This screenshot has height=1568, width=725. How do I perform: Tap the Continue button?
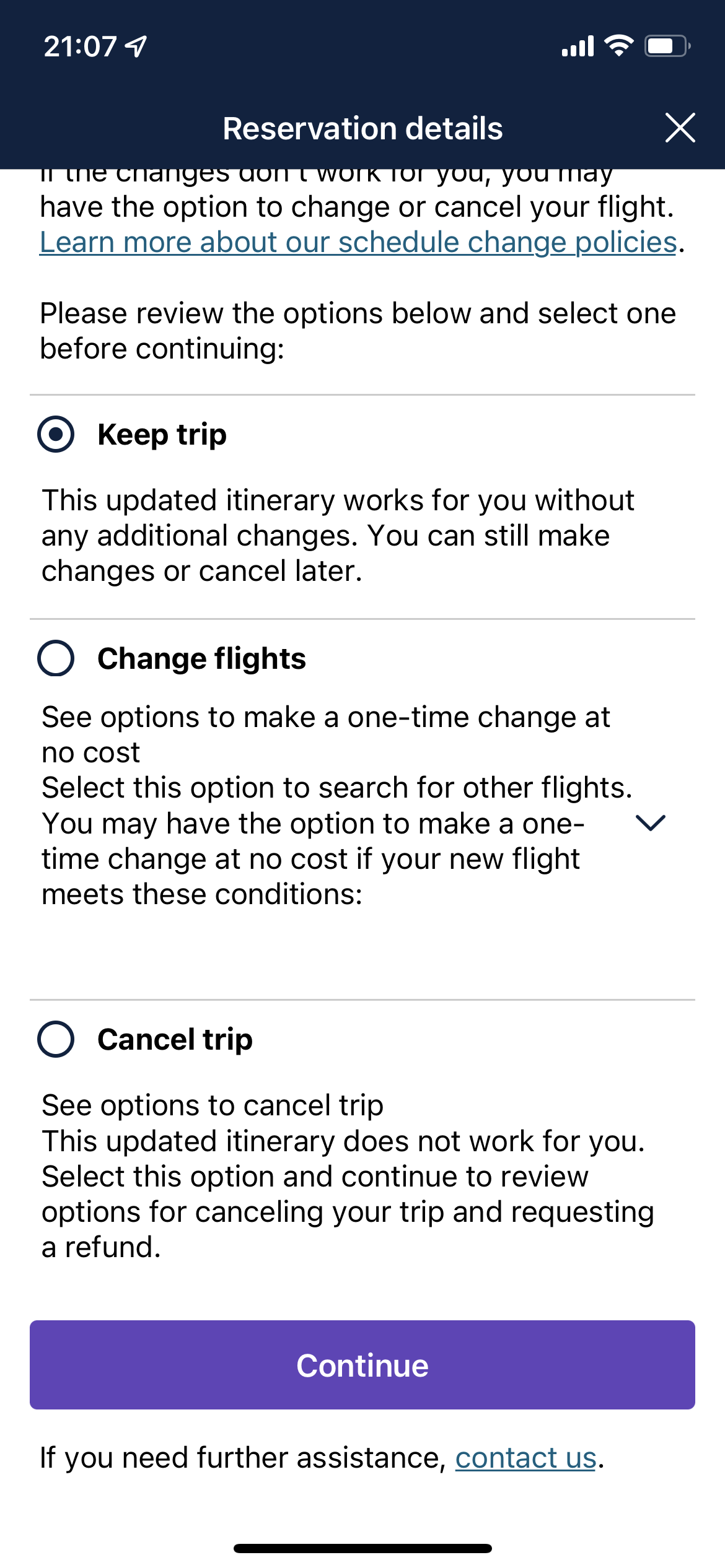click(362, 1365)
